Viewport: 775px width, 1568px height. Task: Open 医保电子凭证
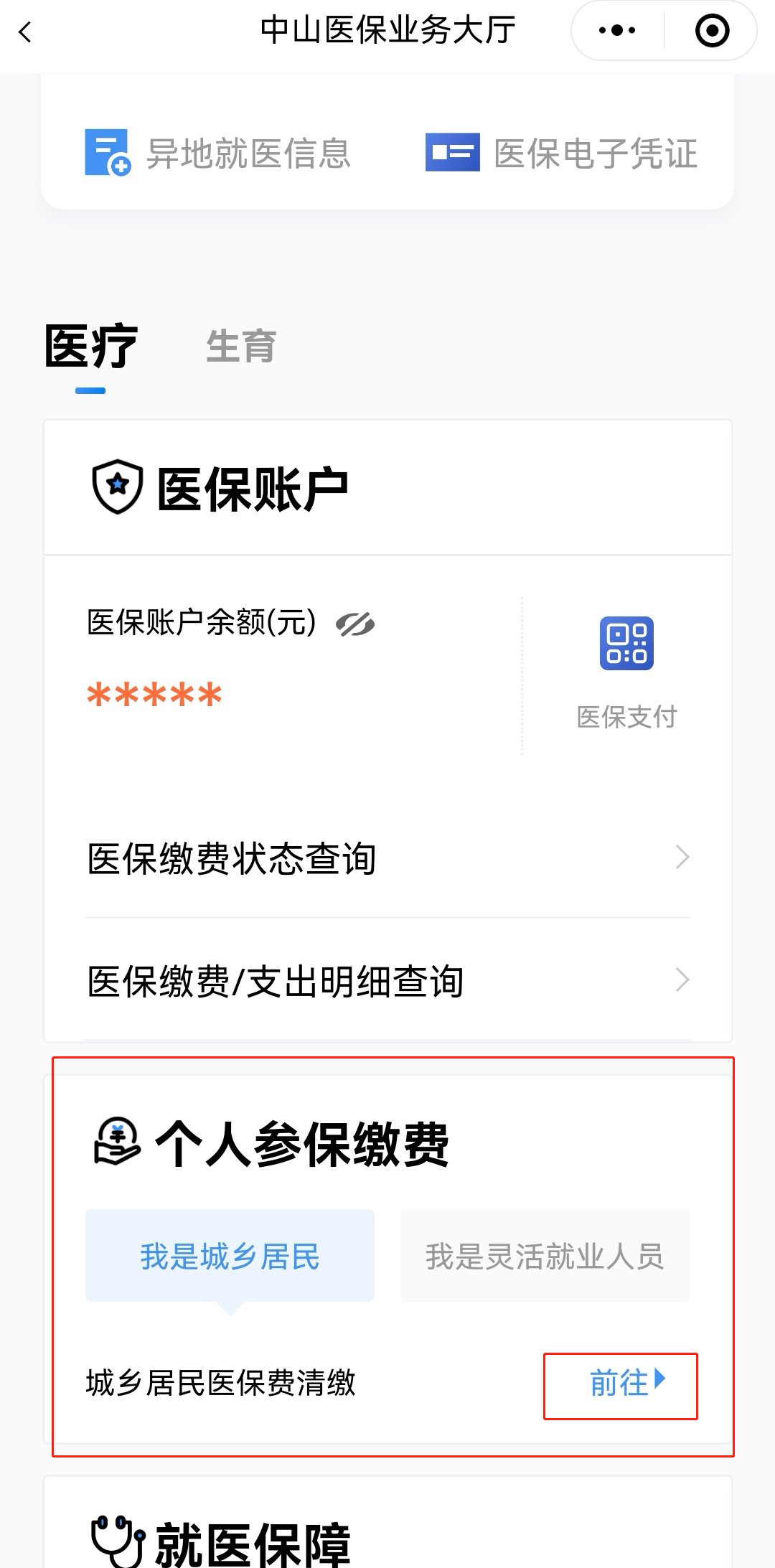561,154
